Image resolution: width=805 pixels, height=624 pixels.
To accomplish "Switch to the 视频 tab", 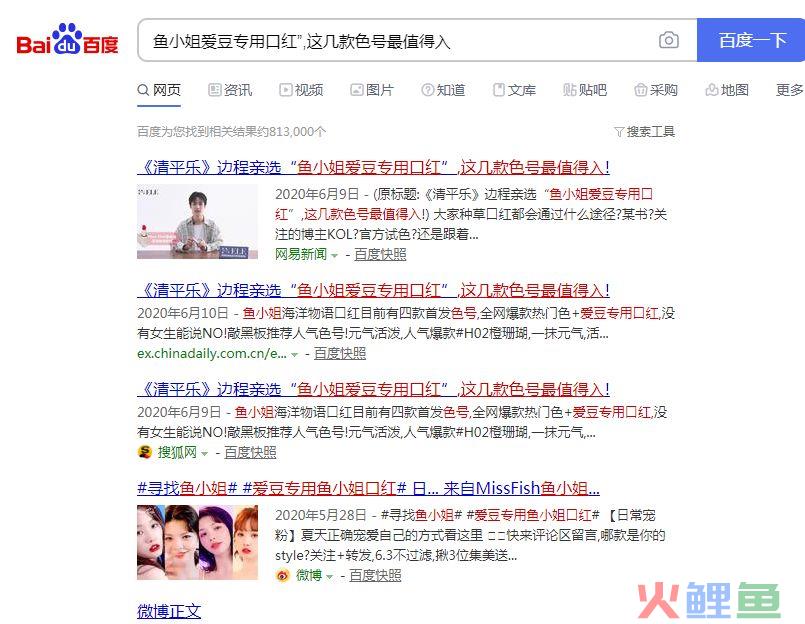I will point(301,90).
